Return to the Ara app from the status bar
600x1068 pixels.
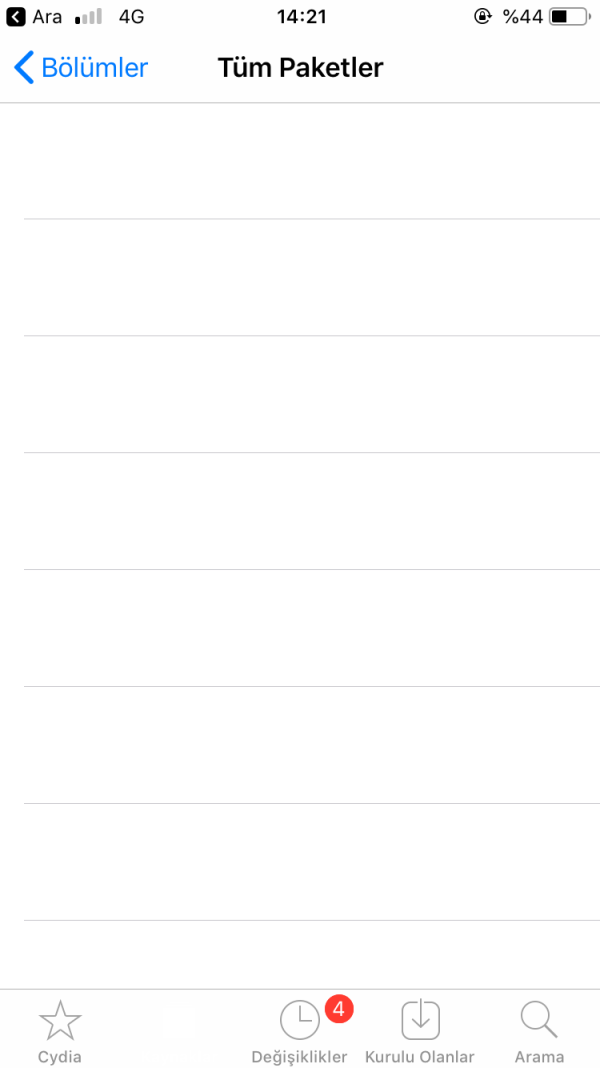click(35, 17)
